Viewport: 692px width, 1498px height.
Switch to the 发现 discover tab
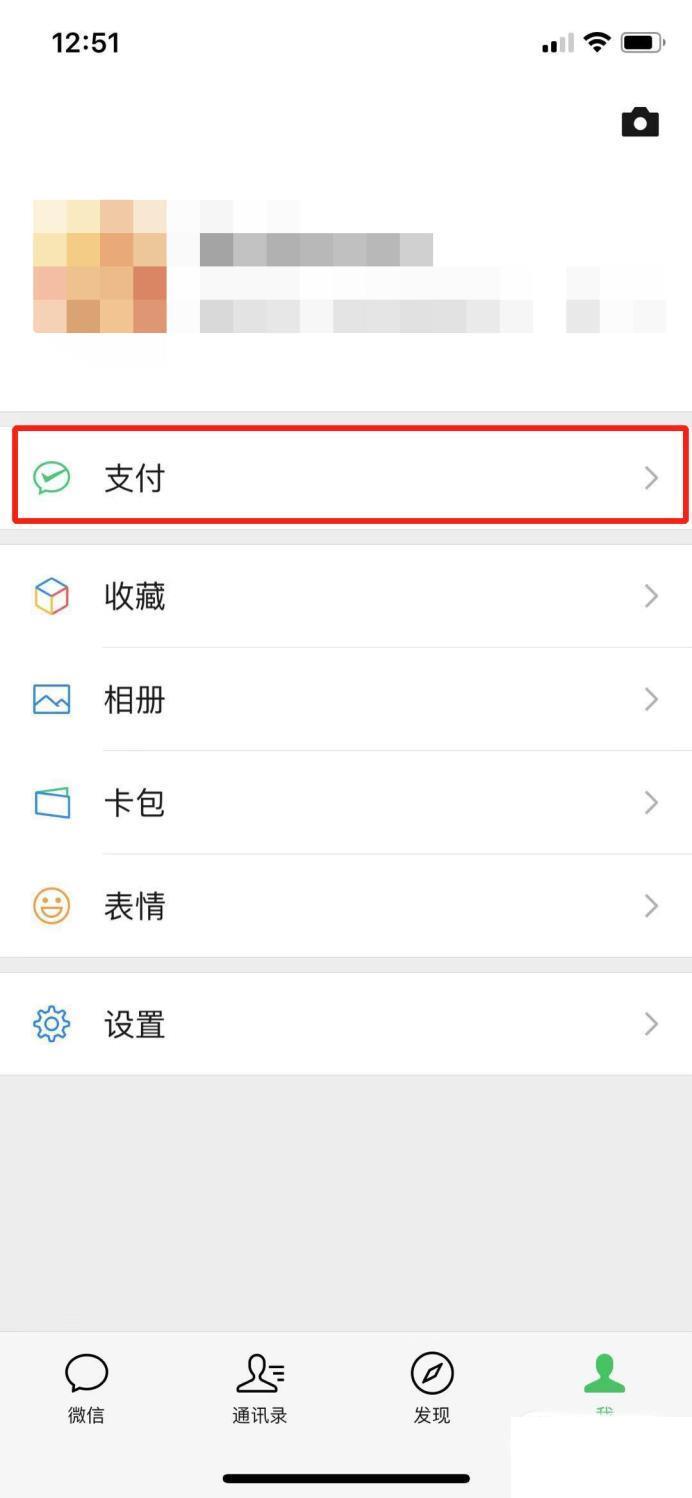point(432,1388)
